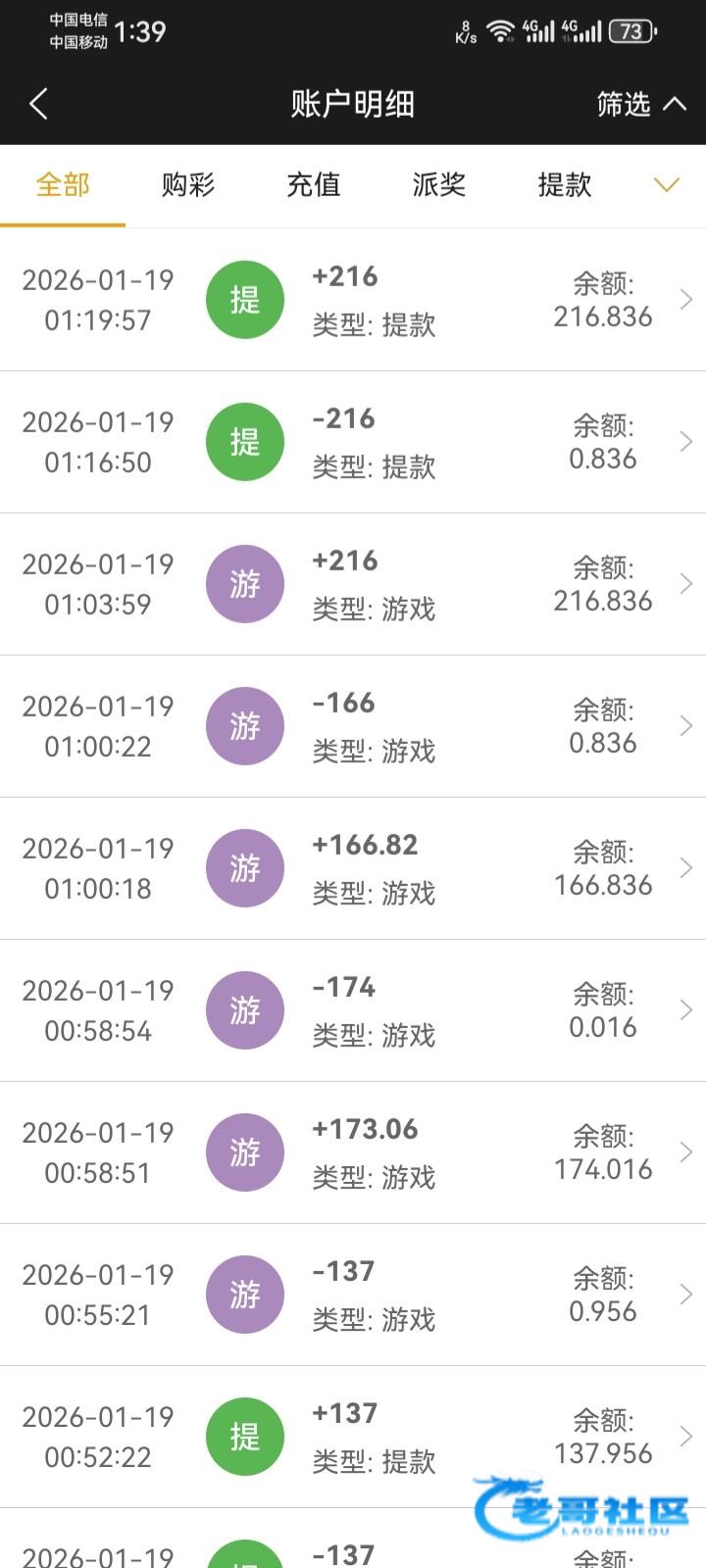The height and width of the screenshot is (1568, 706).
Task: Open the 00:55:21 -137 游戏 record
Action: tap(353, 1295)
